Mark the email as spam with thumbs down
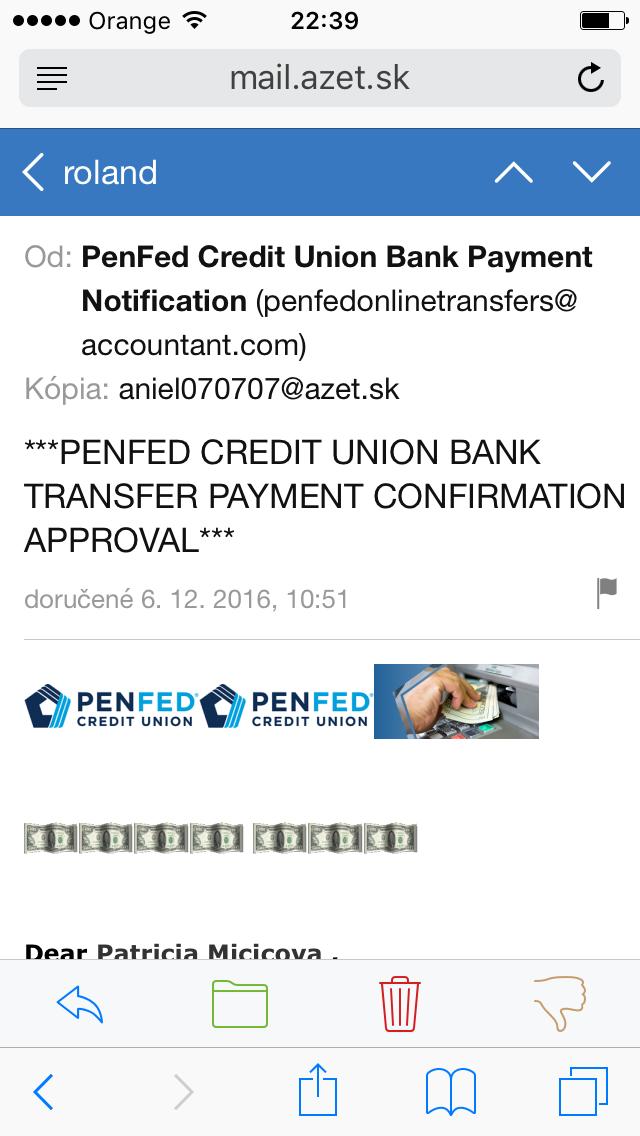Viewport: 640px width, 1136px height. 560,1003
